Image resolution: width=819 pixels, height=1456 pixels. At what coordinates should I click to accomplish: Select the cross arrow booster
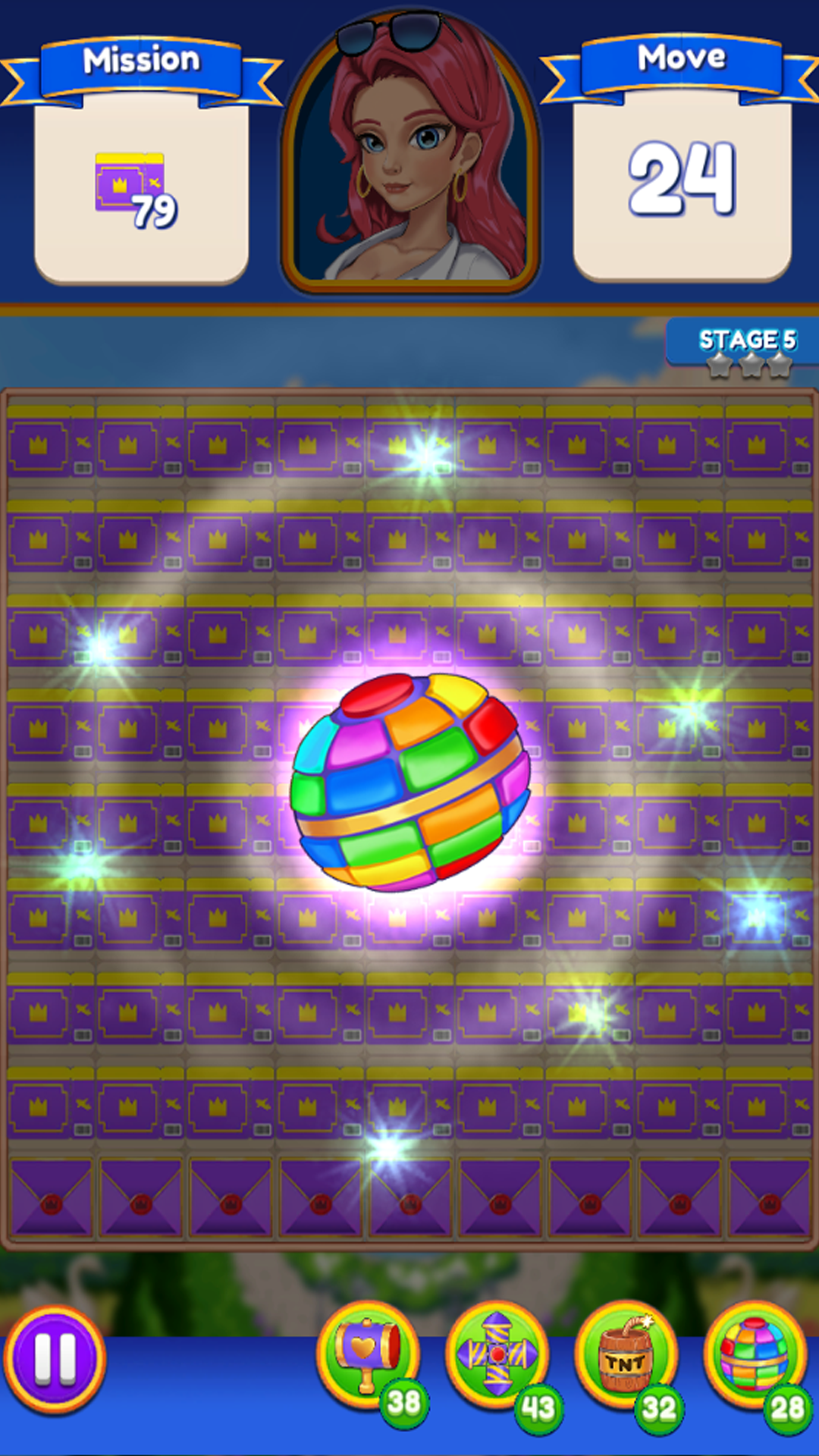point(497,1355)
